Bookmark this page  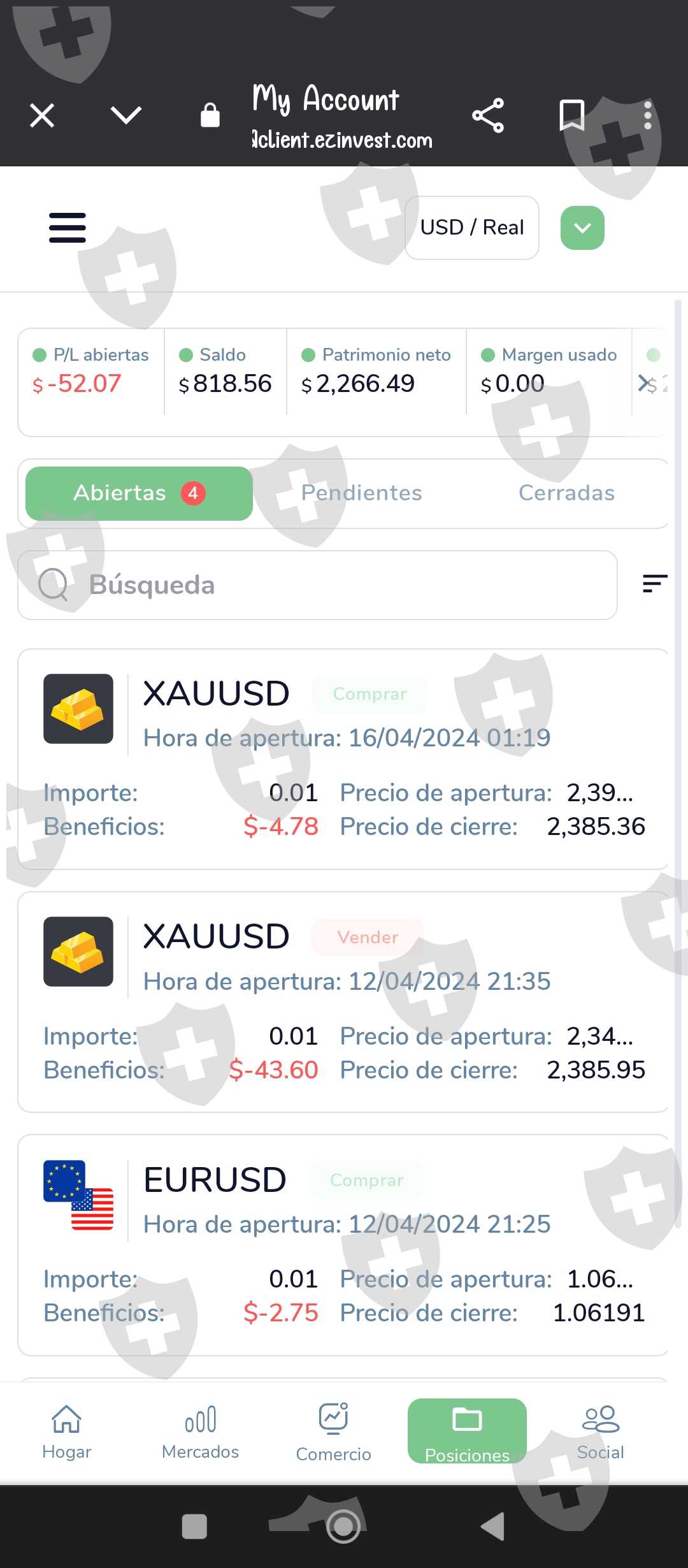[x=571, y=115]
